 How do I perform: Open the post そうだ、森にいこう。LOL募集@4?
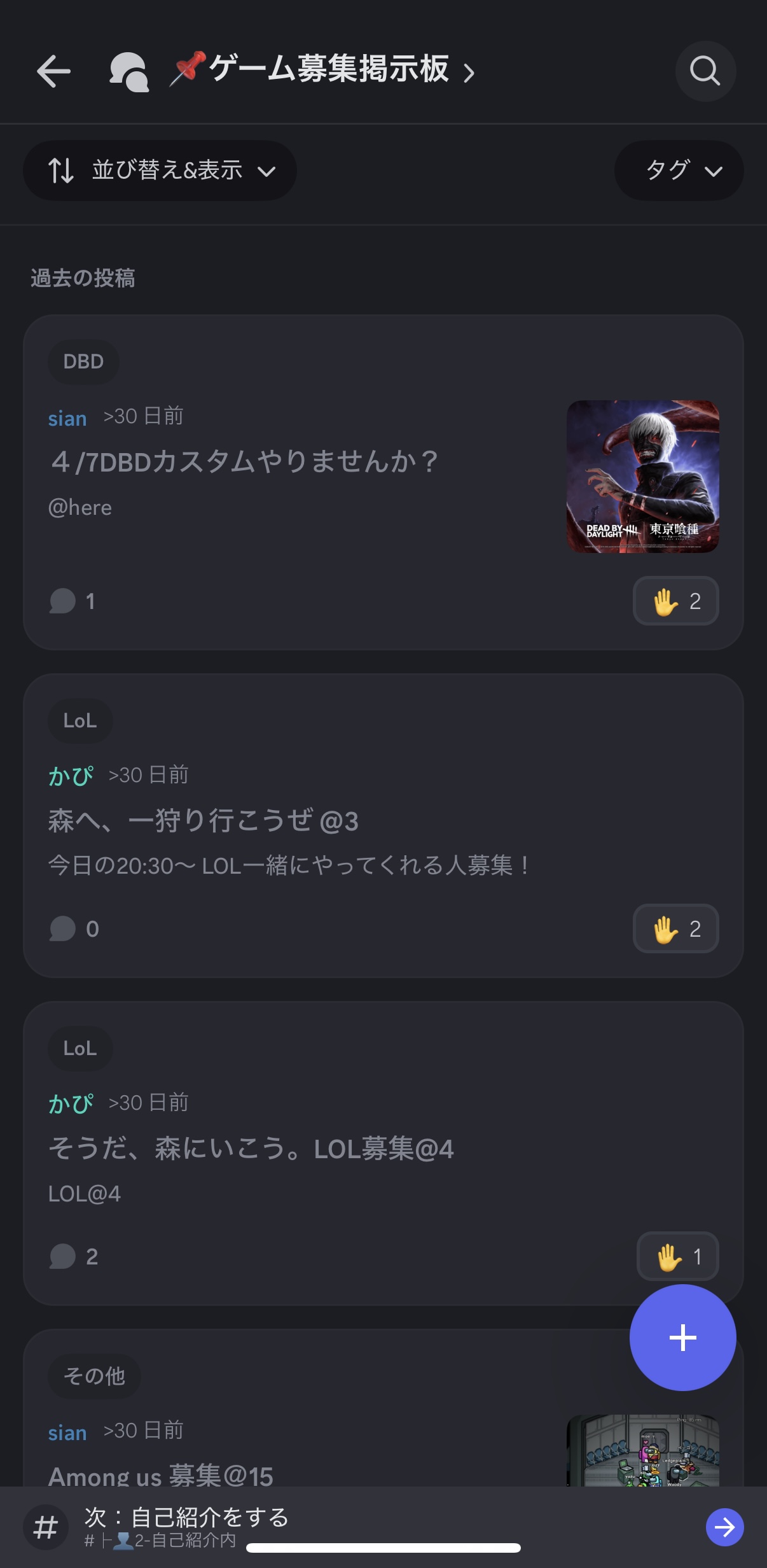[251, 1149]
